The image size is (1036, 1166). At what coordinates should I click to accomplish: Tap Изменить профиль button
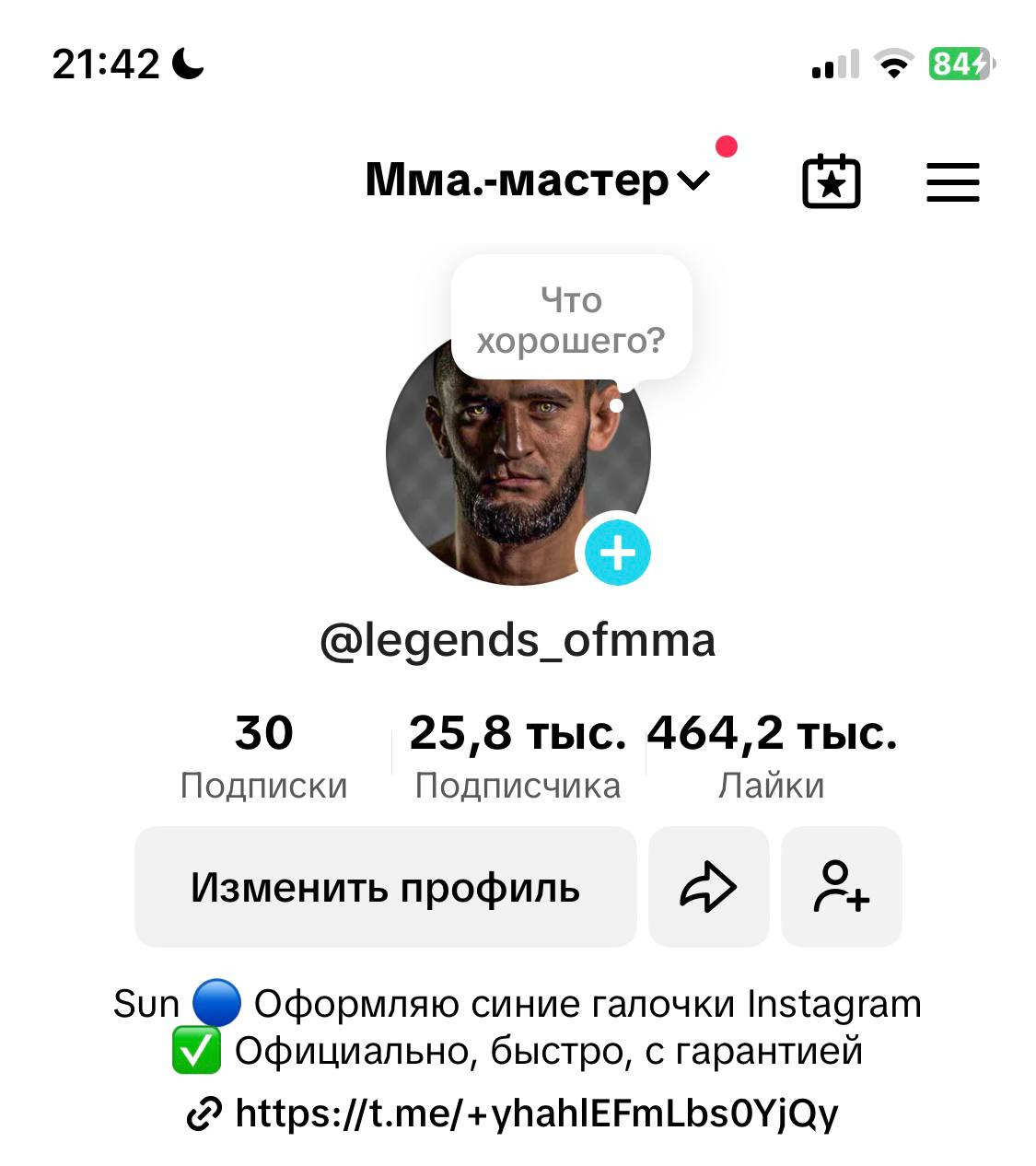coord(385,887)
